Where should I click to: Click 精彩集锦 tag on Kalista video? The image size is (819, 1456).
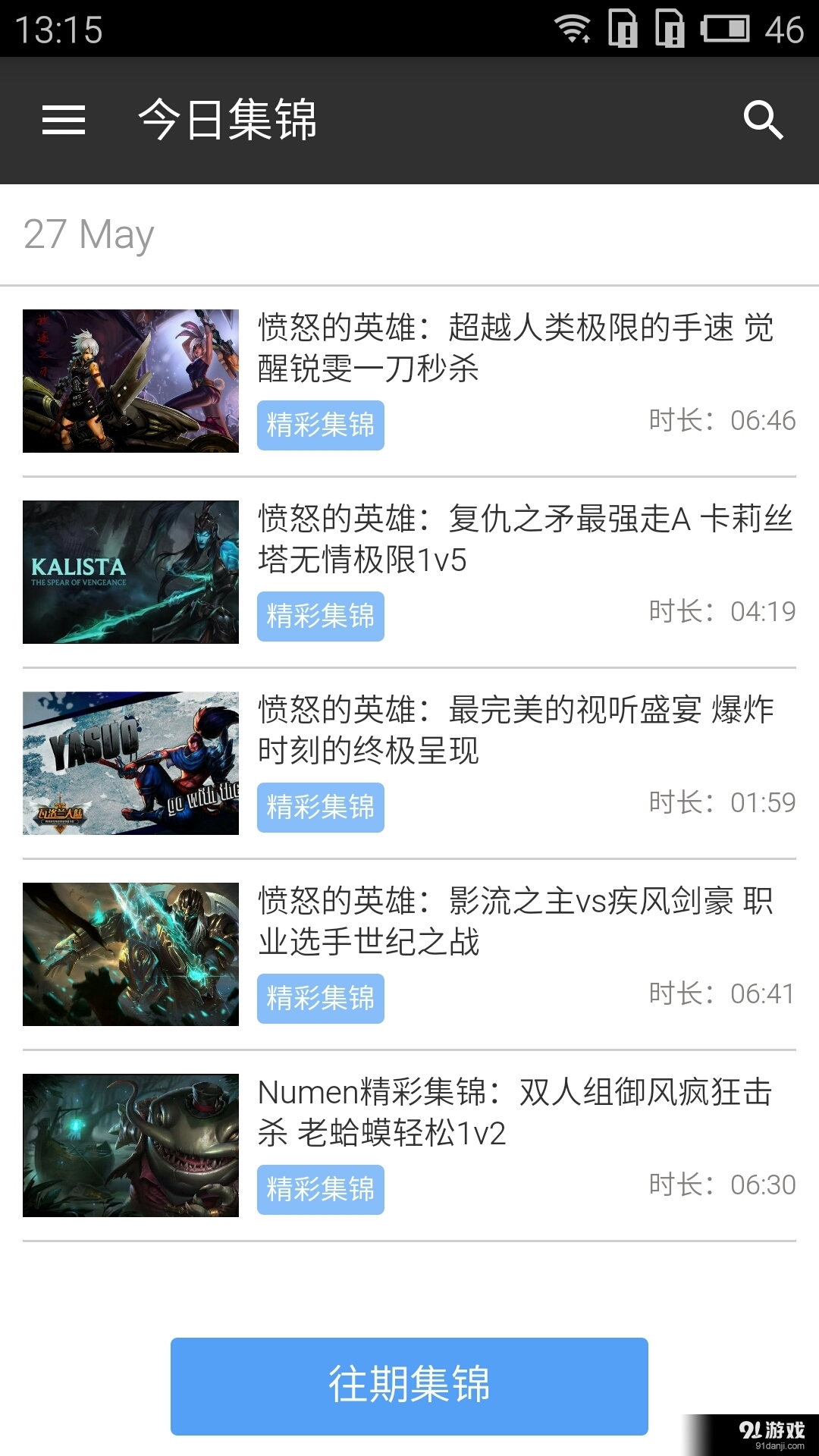coord(320,617)
